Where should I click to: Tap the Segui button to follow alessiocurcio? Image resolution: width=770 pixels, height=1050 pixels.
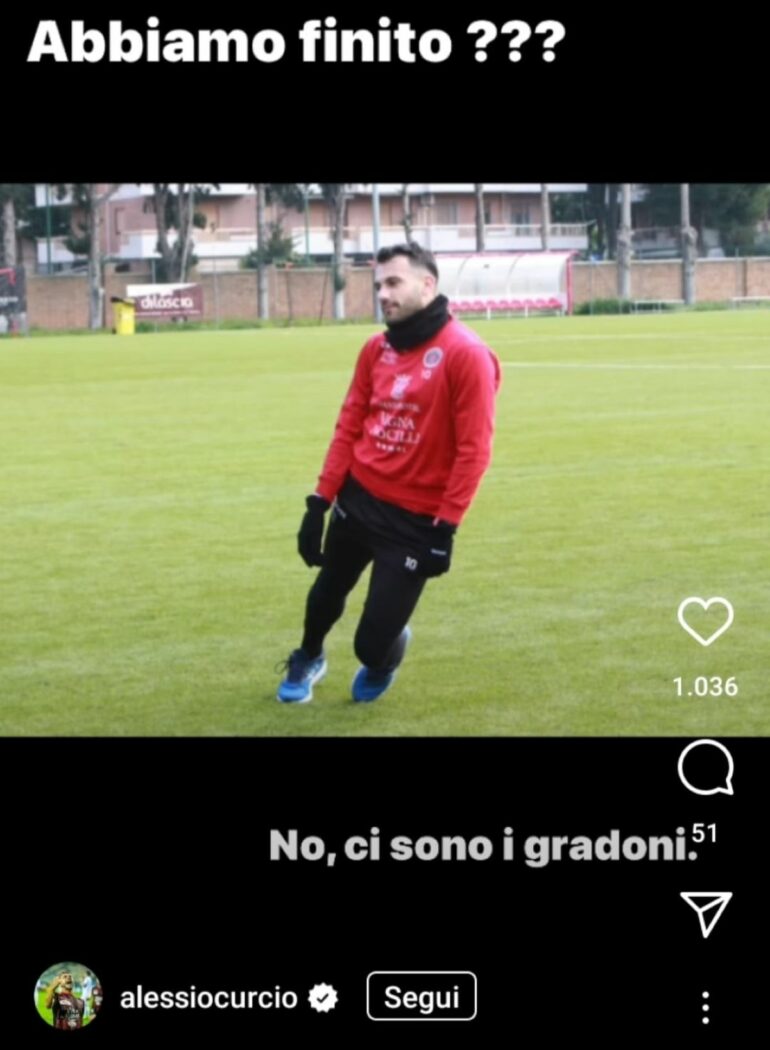[421, 996]
